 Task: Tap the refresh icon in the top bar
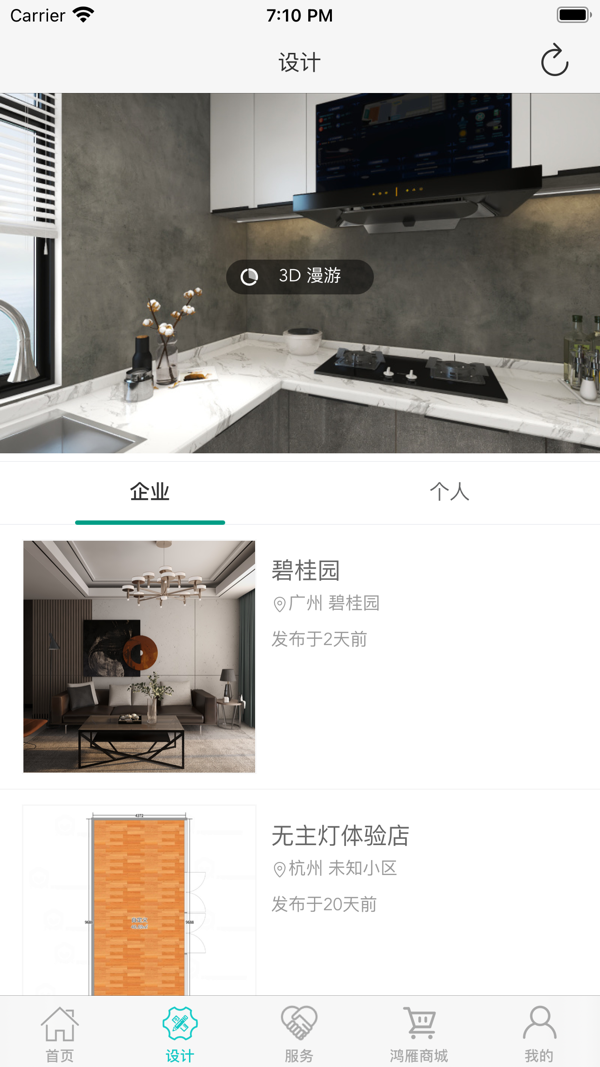tap(554, 62)
